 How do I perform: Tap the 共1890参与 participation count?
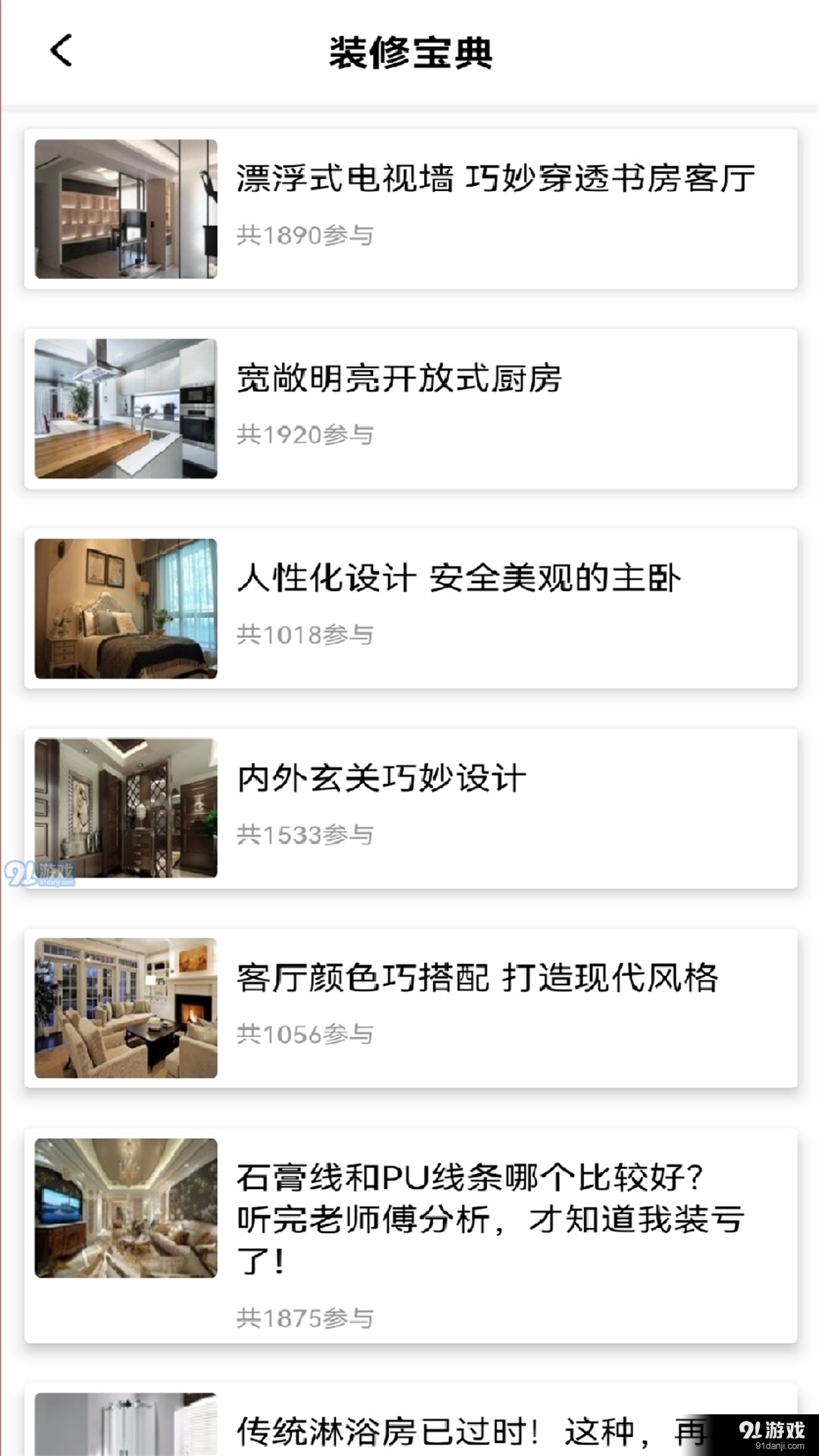click(303, 237)
